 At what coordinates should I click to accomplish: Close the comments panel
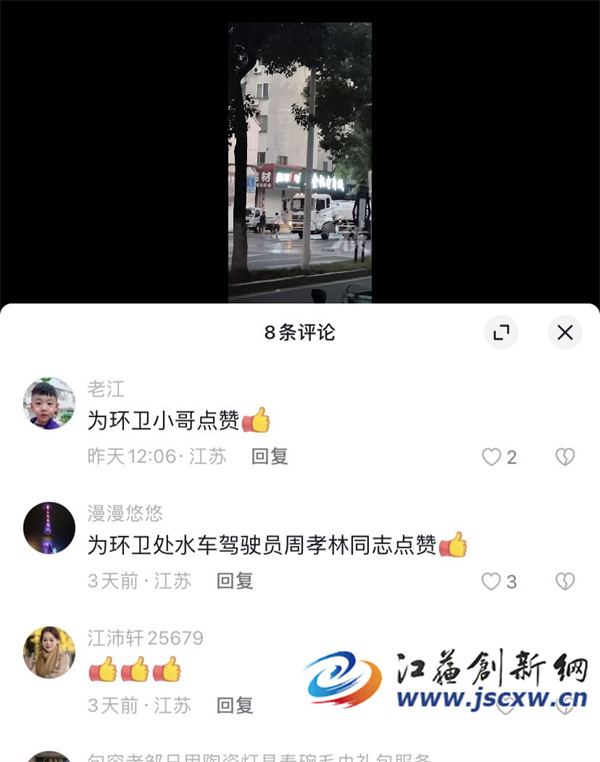pos(565,332)
